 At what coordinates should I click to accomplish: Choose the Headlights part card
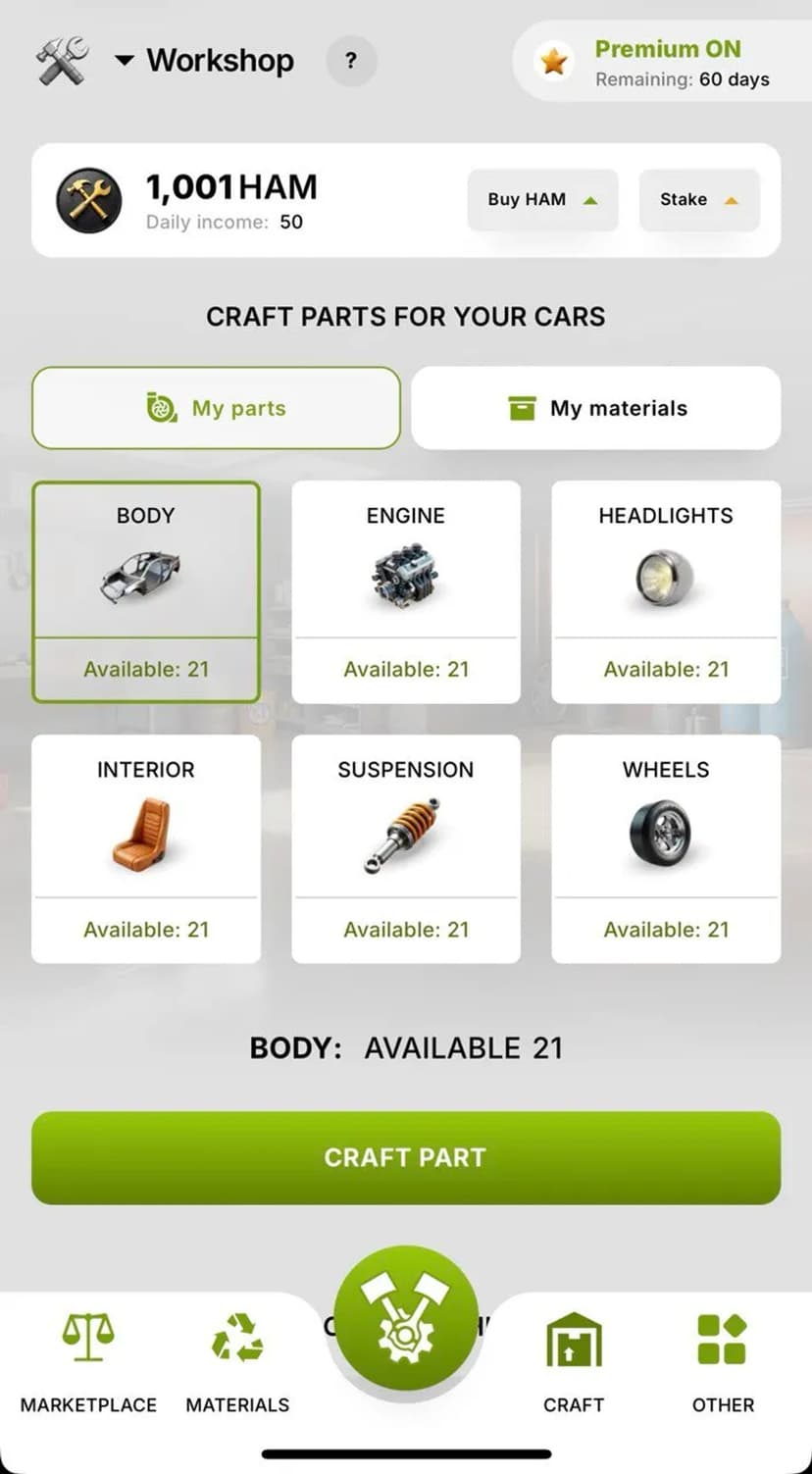[x=666, y=591]
